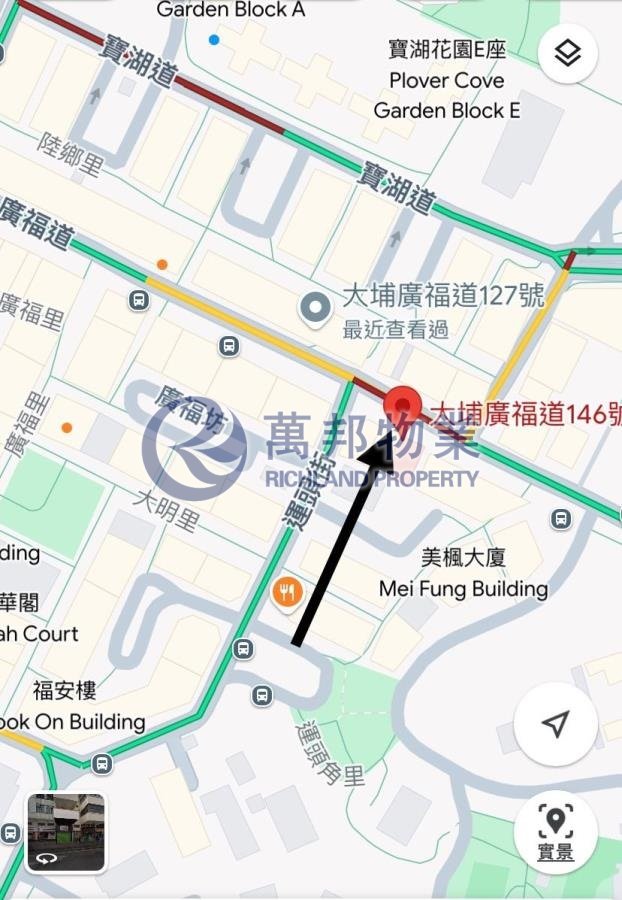
Task: Open the orange restaurant marker
Action: coord(287,593)
